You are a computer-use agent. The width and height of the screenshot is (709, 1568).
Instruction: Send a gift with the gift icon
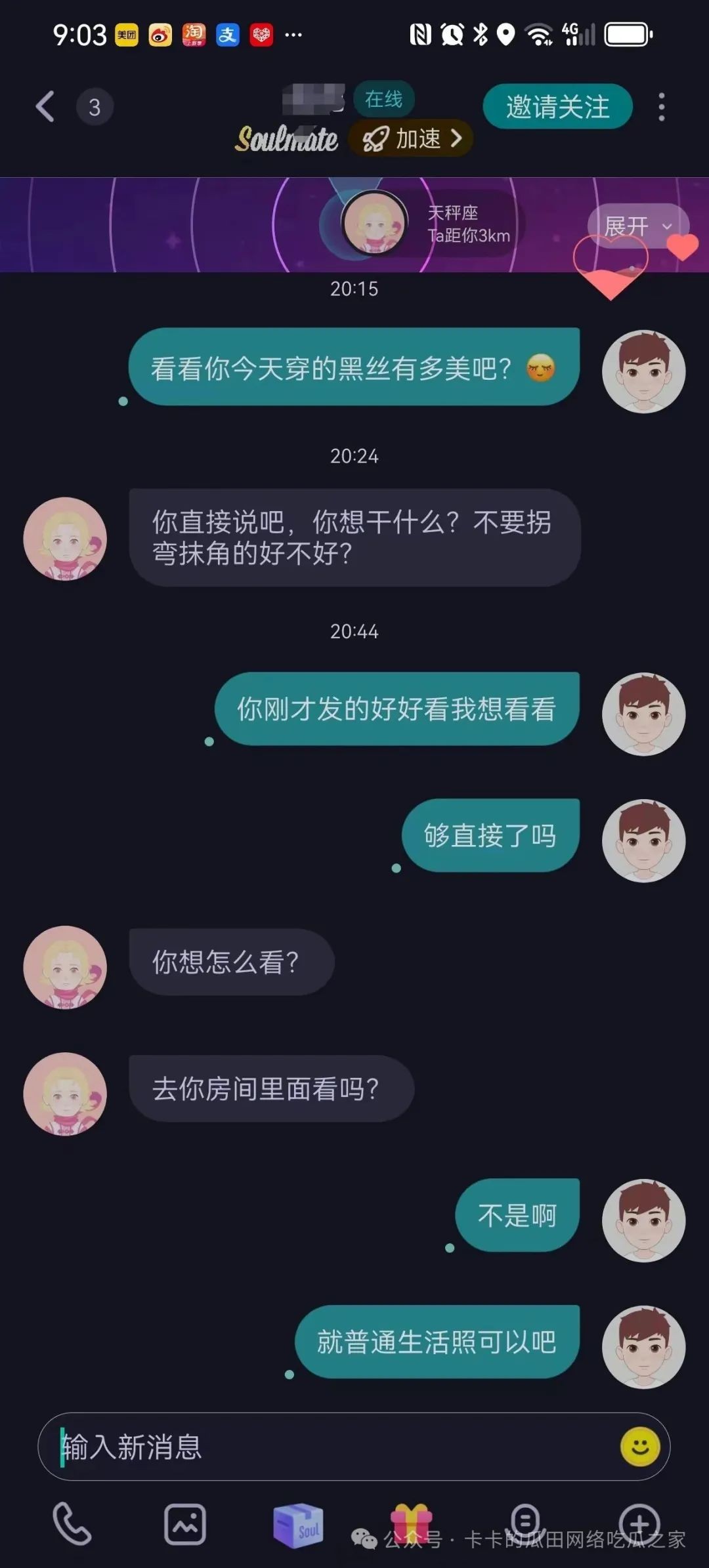(x=412, y=1522)
